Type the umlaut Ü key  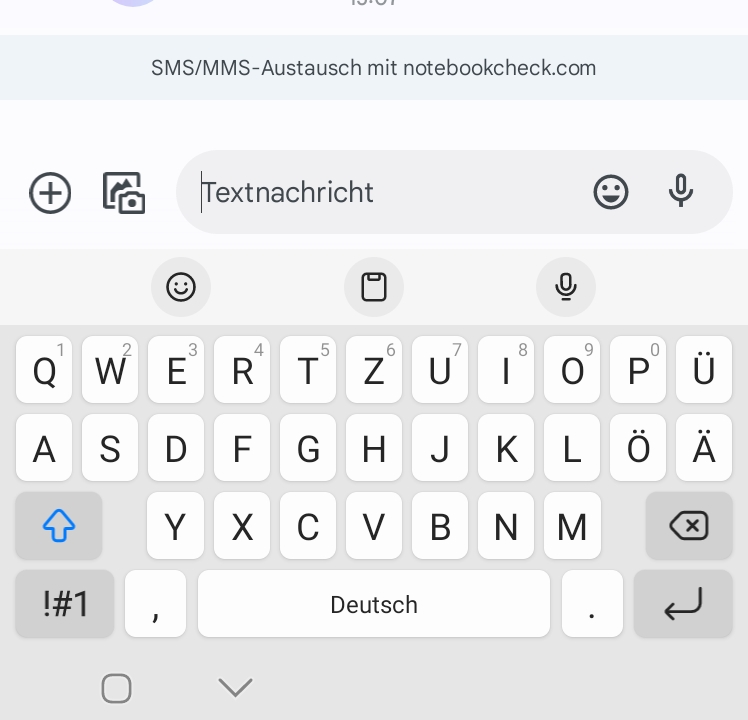[x=704, y=371]
